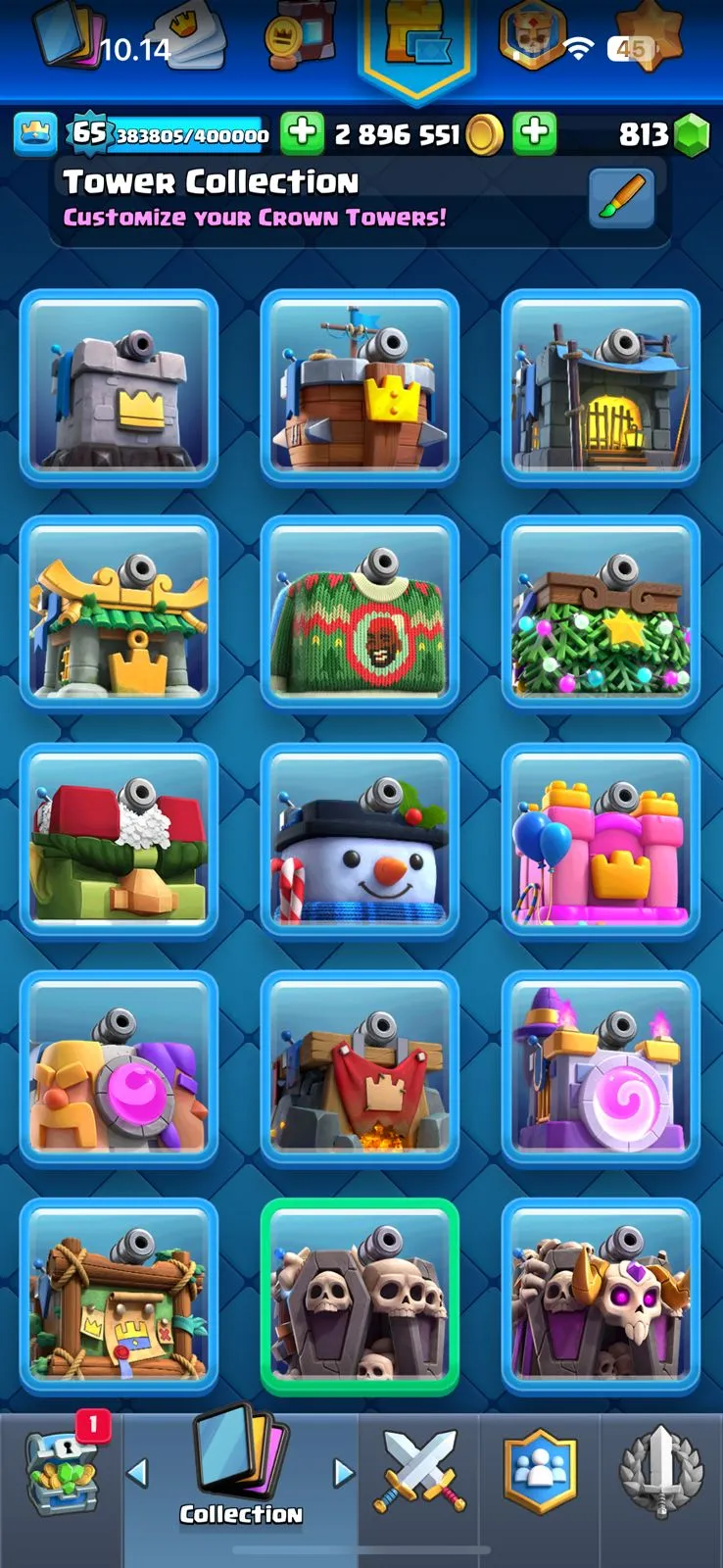Open the player crown profile icon
This screenshot has width=723, height=1568.
35,134
